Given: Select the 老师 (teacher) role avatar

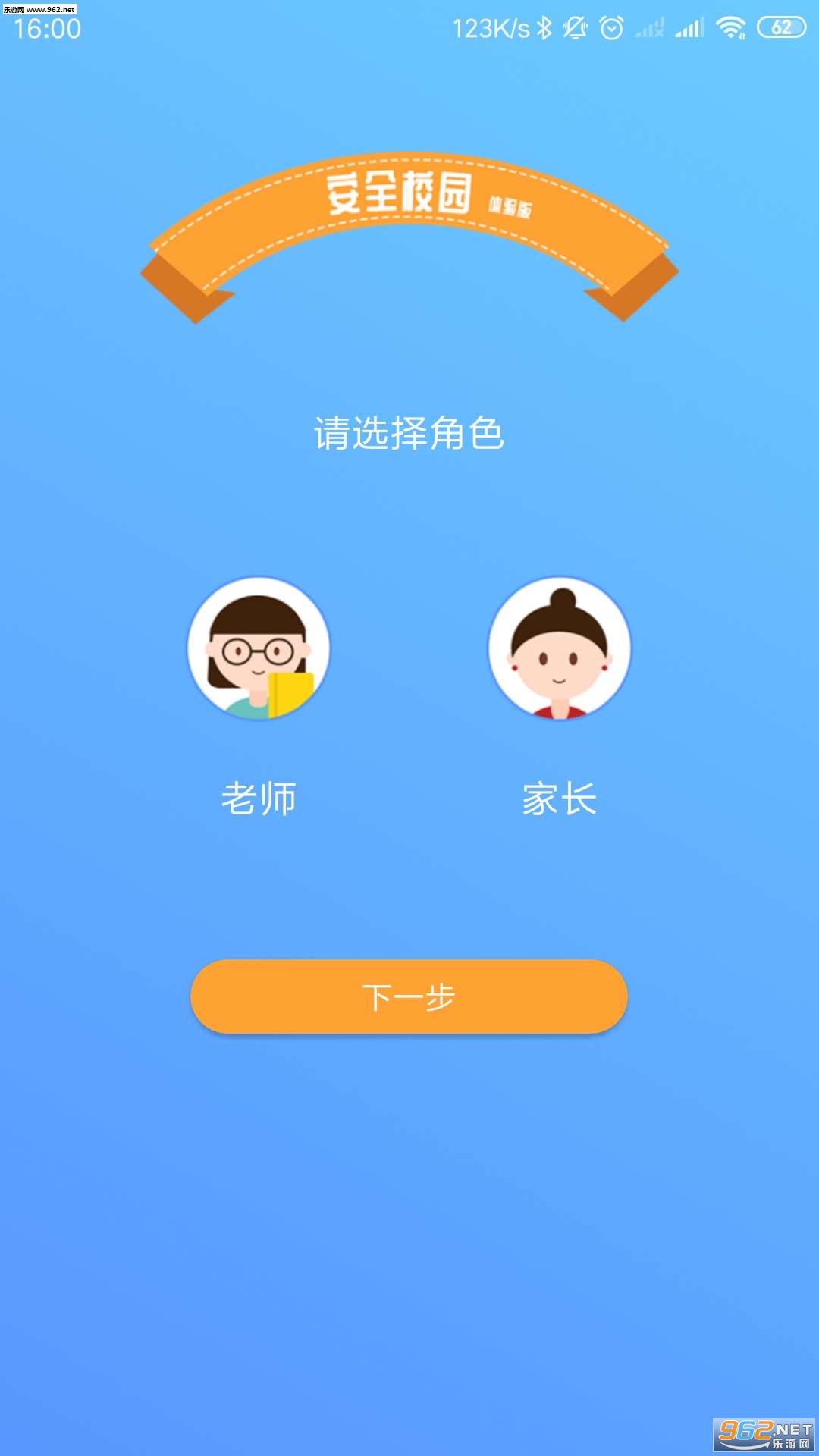Looking at the screenshot, I should [x=259, y=648].
